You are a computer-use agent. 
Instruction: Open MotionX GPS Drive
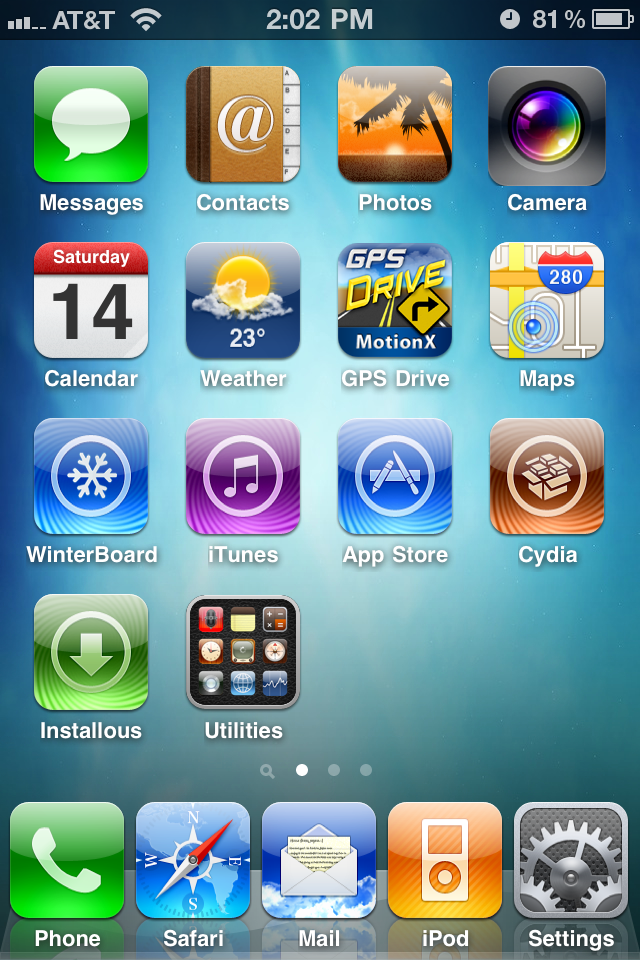395,301
